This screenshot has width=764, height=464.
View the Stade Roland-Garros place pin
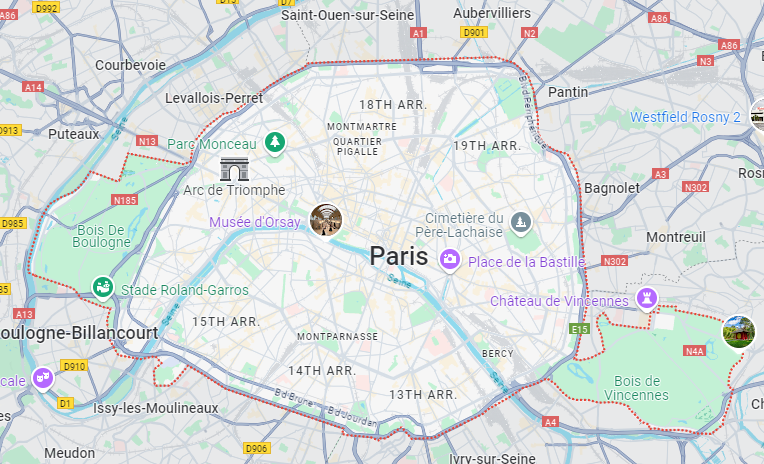click(102, 289)
